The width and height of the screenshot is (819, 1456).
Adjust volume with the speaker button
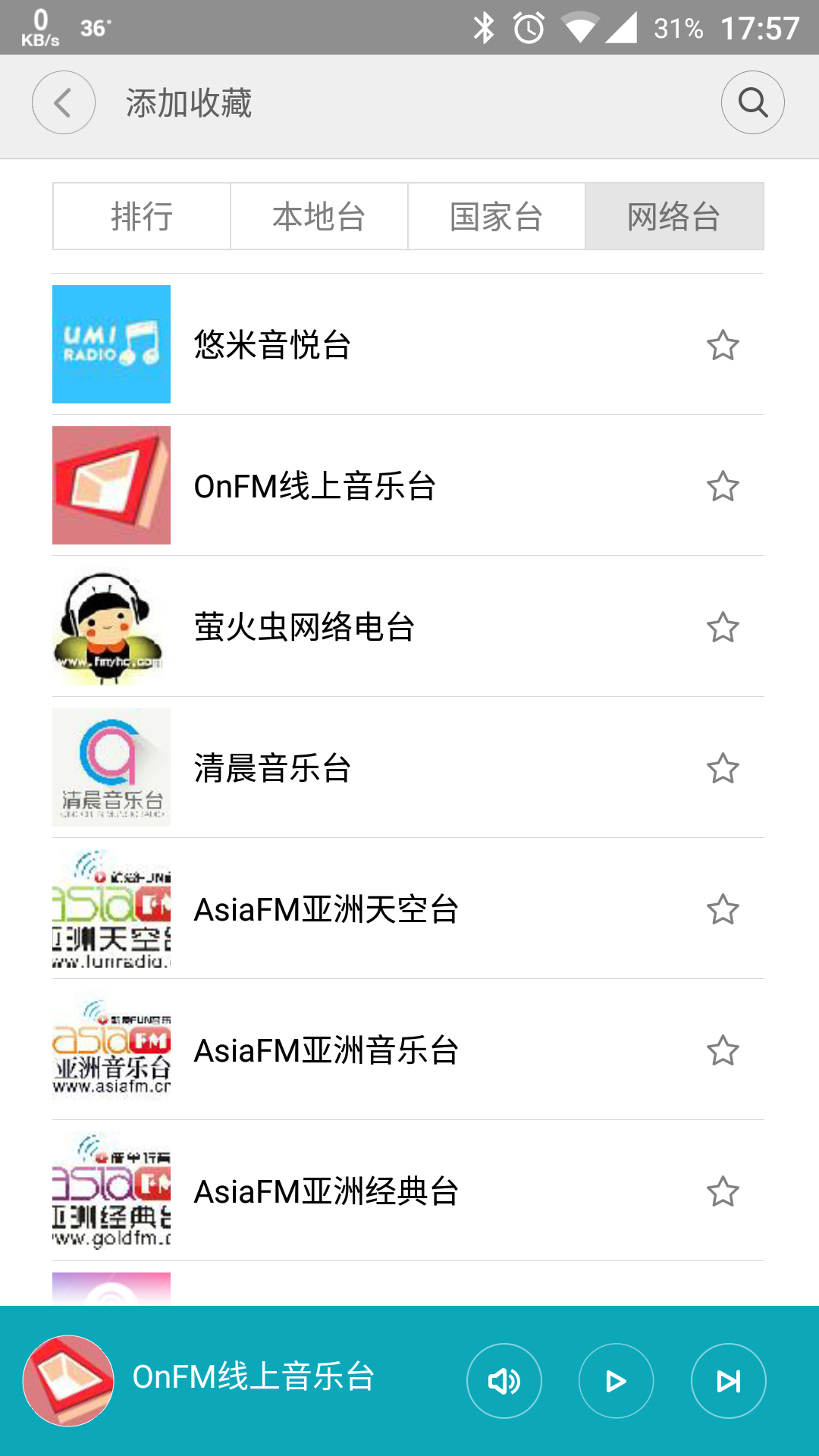click(504, 1381)
